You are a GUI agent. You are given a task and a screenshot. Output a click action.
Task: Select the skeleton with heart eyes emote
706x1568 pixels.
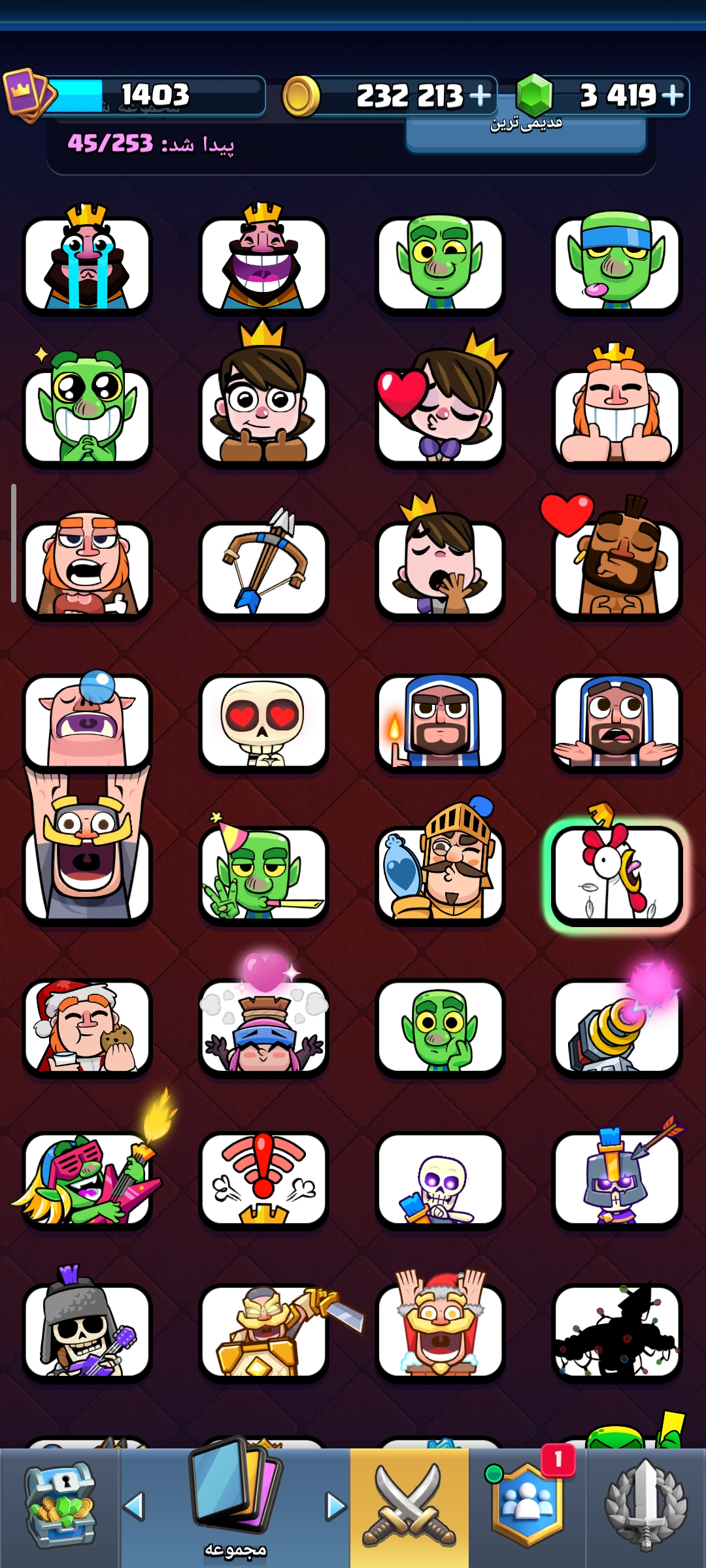pyautogui.click(x=263, y=722)
